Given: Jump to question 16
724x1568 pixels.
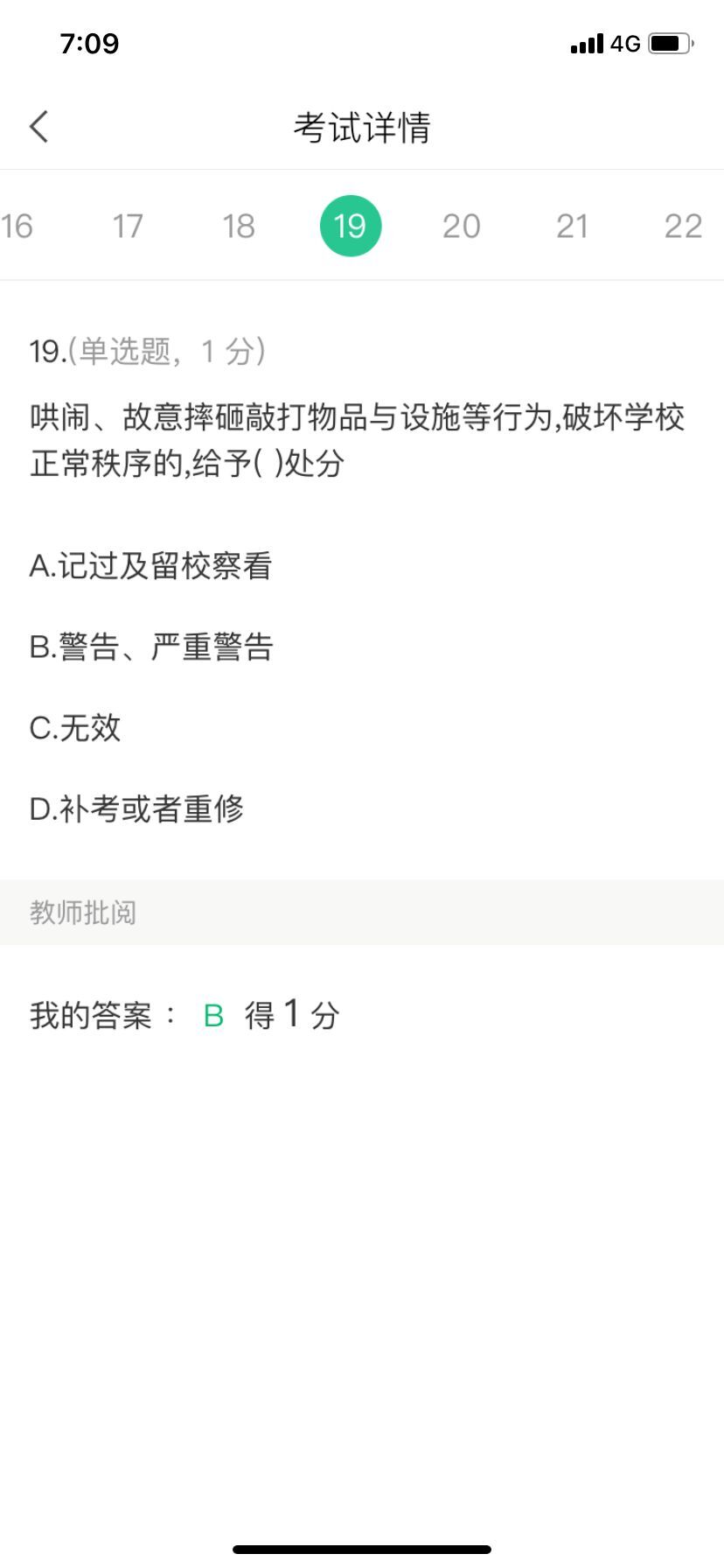Looking at the screenshot, I should tap(17, 226).
